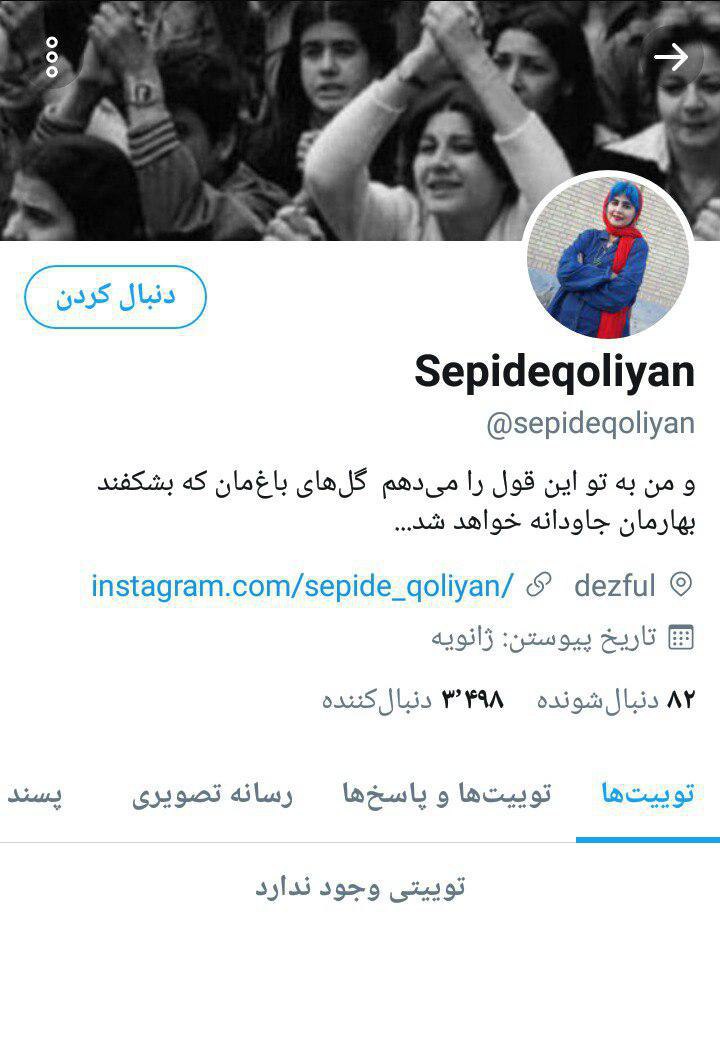Screen dimensions: 720x1053
Task: Open the instagram.com/sepide_qoliyan link
Action: (x=302, y=585)
